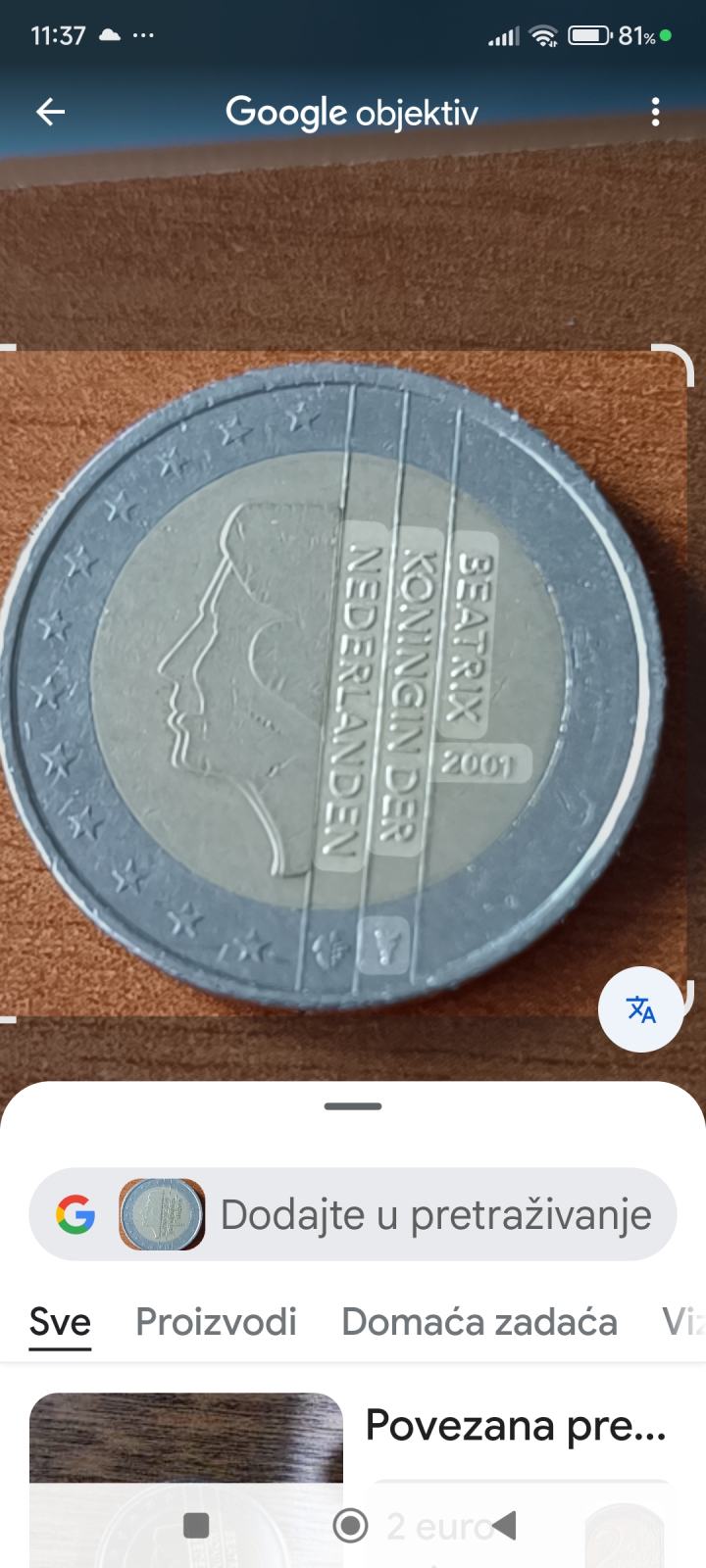Viewport: 706px width, 1568px height.
Task: Open the coin thumbnail in search bar
Action: pos(162,1214)
